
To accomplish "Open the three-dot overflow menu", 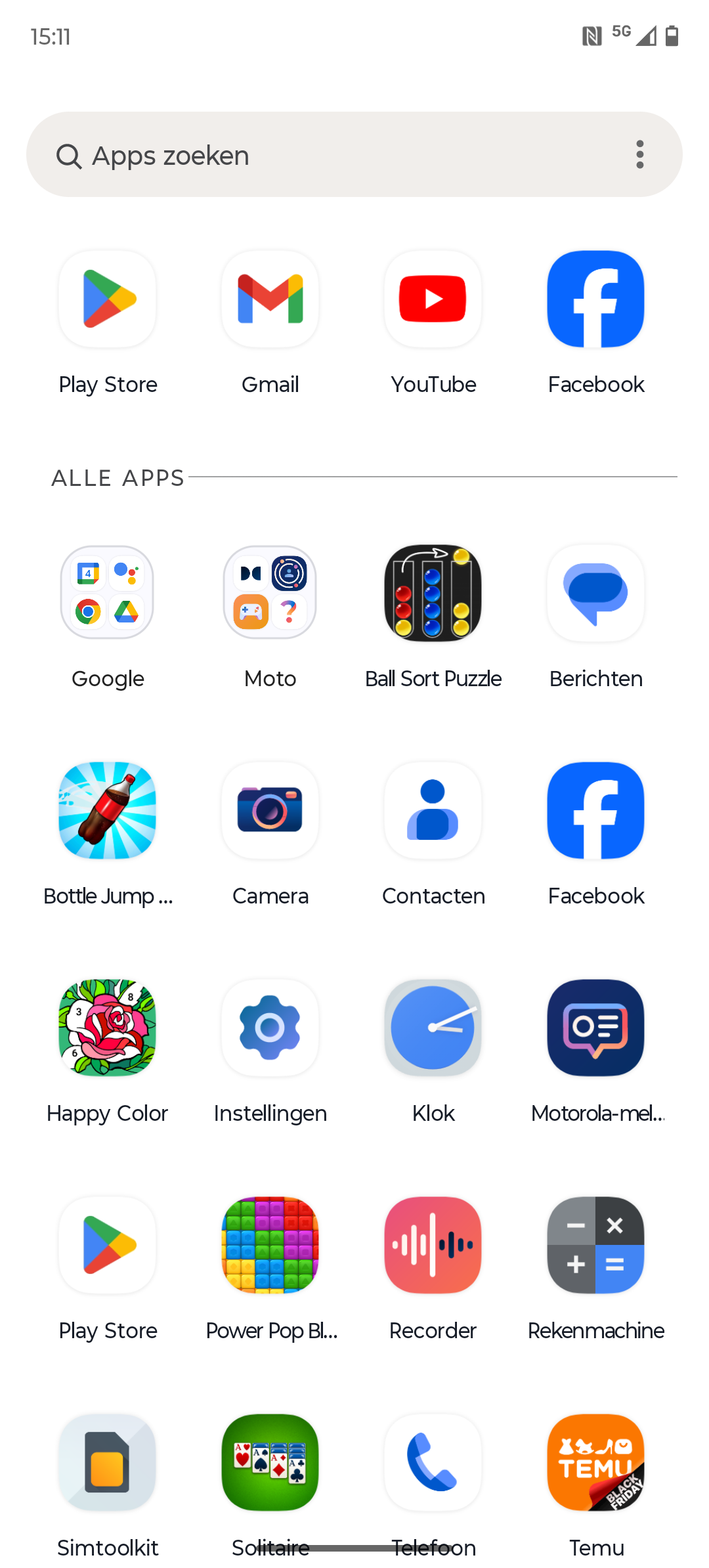I will click(639, 154).
